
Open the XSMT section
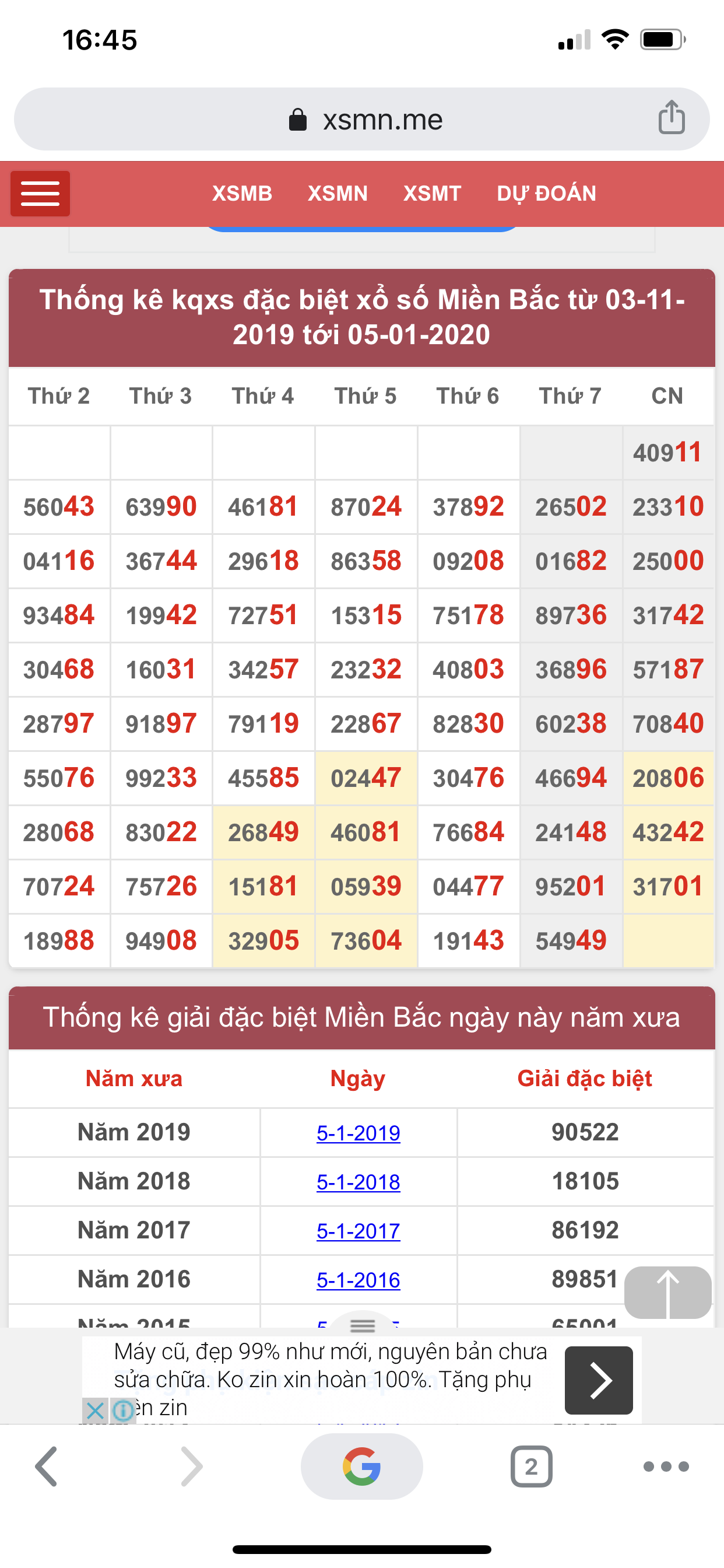click(432, 194)
